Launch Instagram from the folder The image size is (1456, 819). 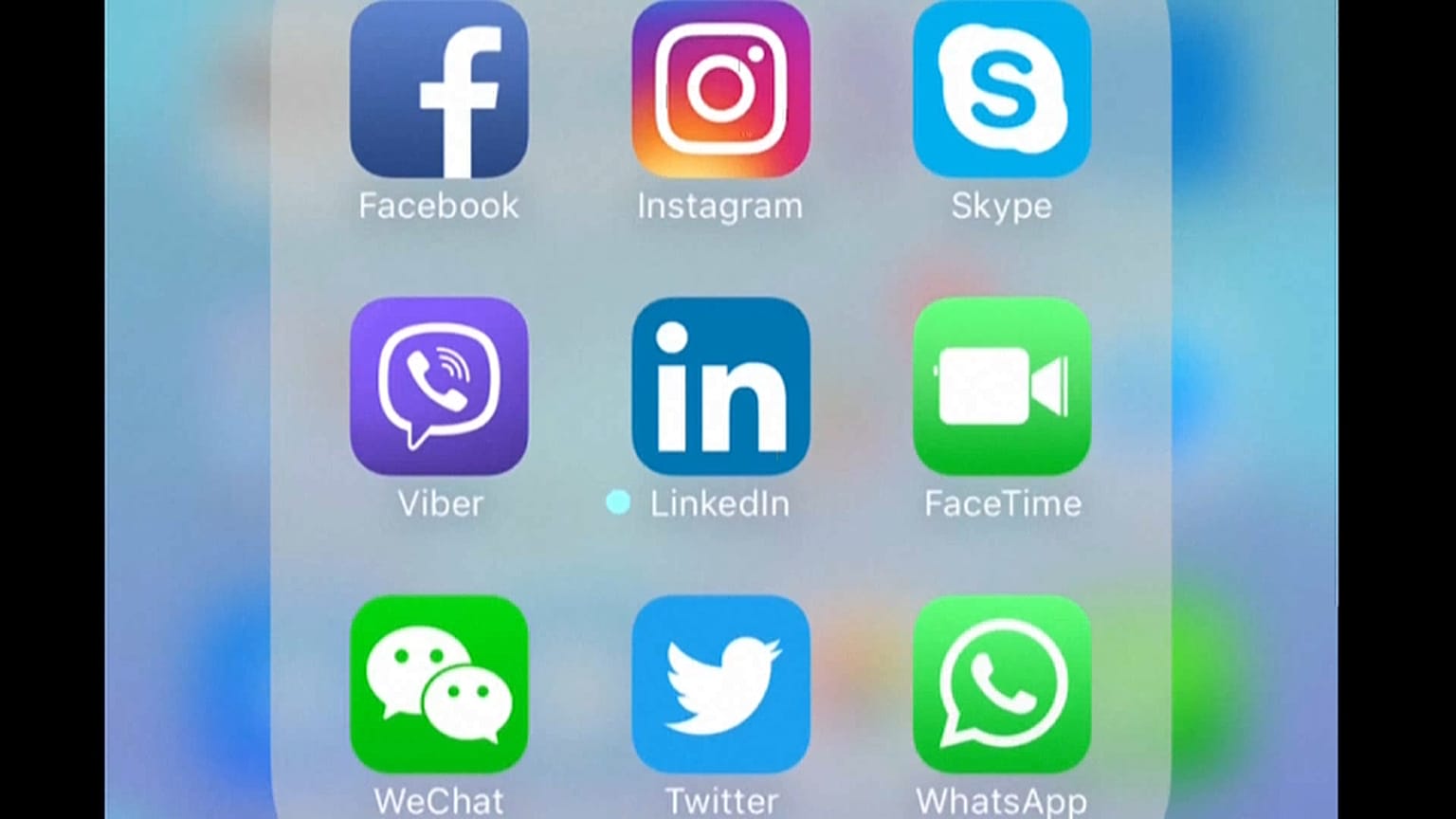[x=720, y=90]
